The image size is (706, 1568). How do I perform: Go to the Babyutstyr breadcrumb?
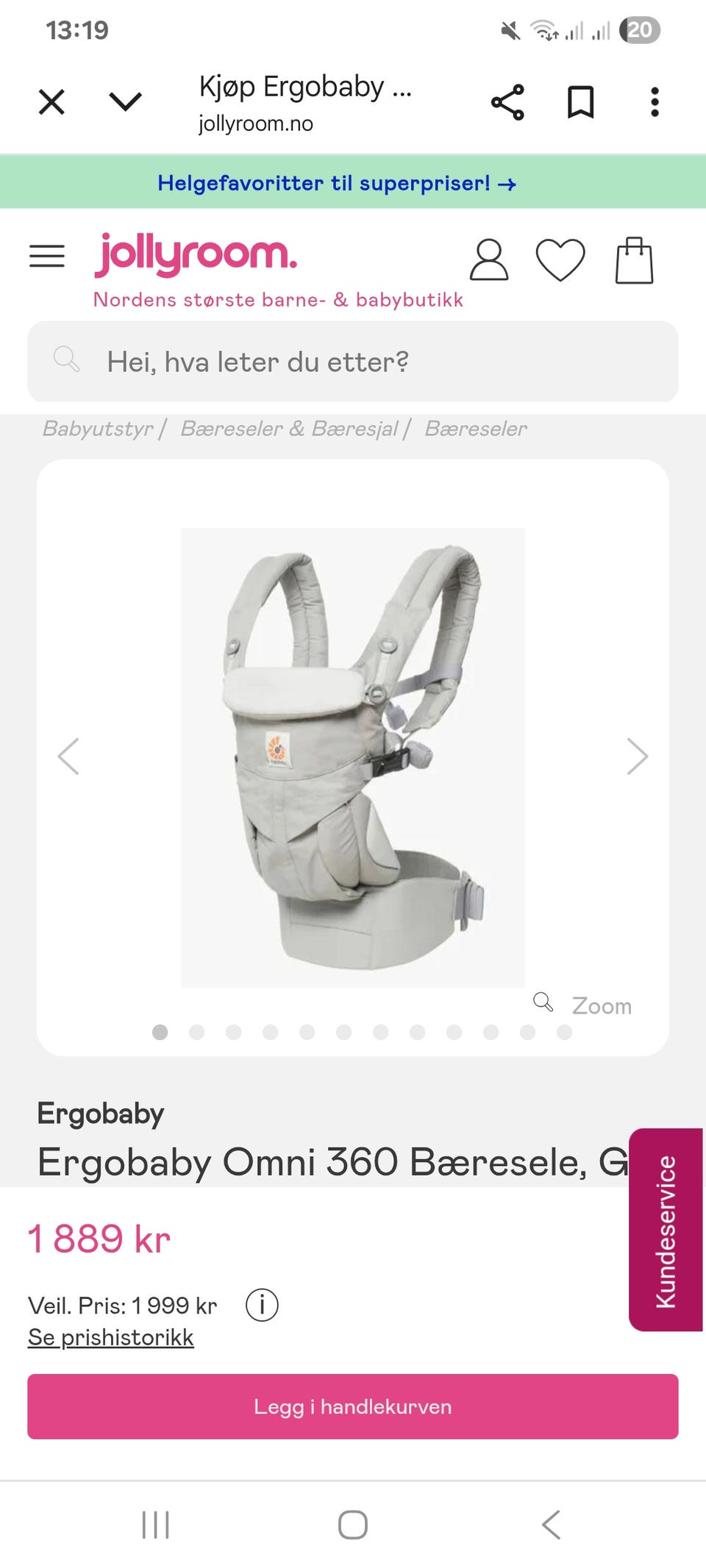click(x=98, y=429)
